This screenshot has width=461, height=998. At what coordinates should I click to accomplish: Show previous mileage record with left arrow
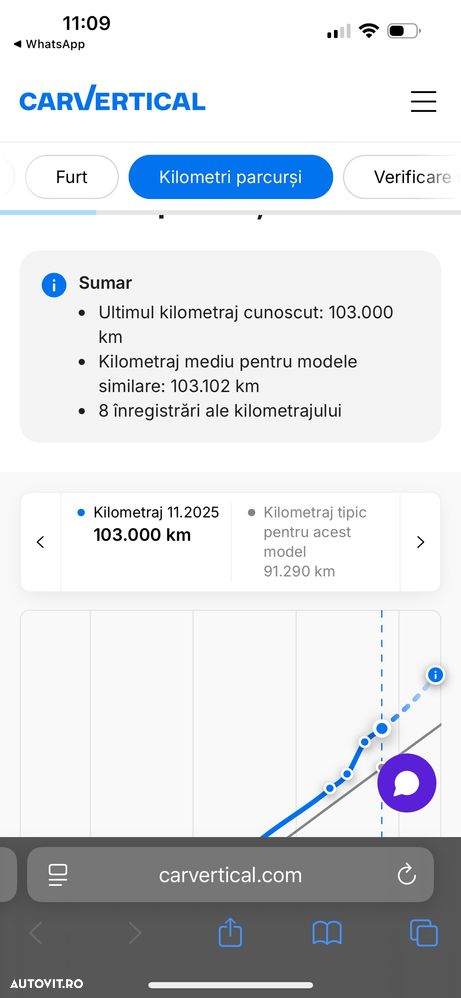[x=41, y=542]
